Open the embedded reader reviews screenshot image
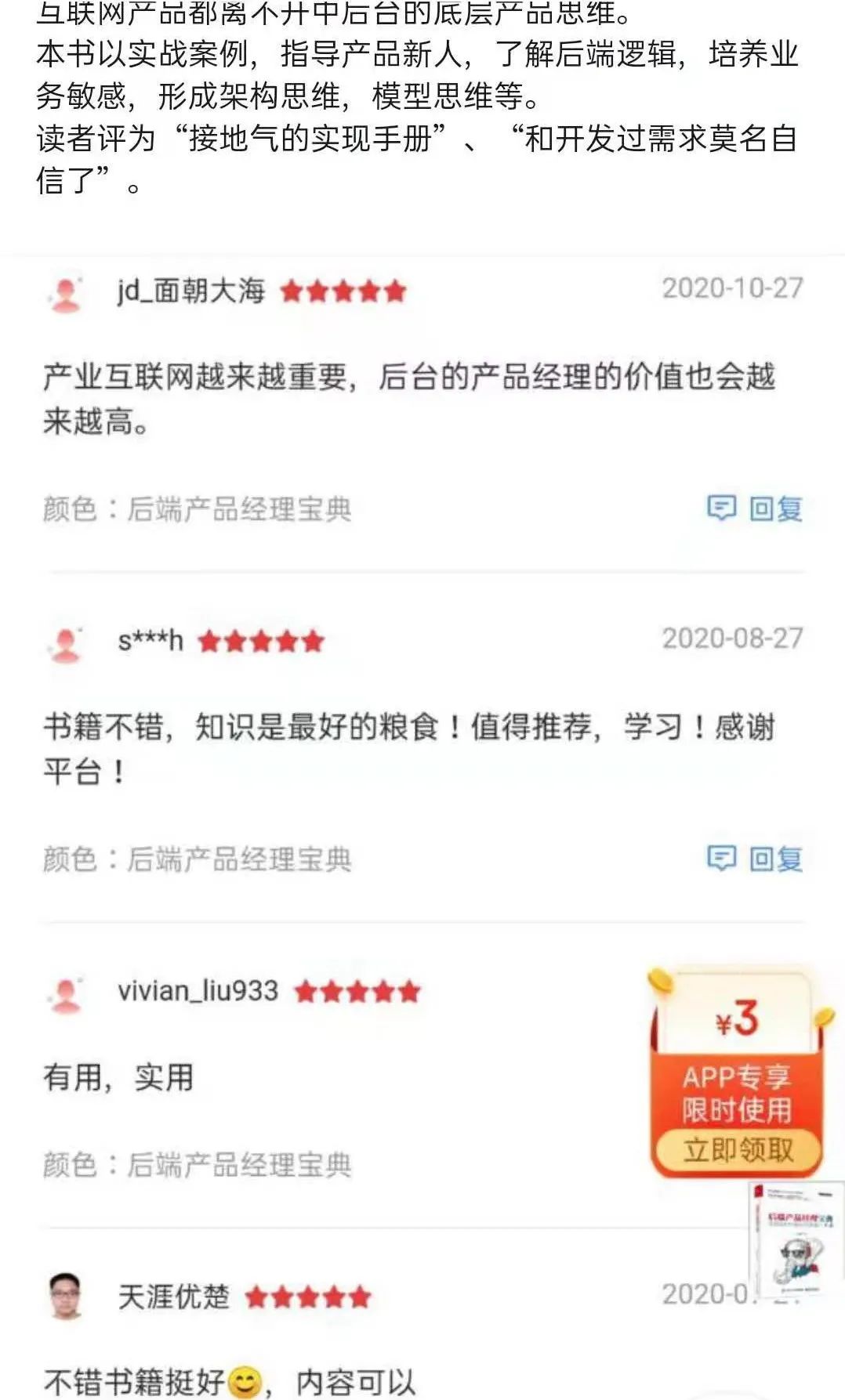The width and height of the screenshot is (845, 1400). click(x=423, y=783)
